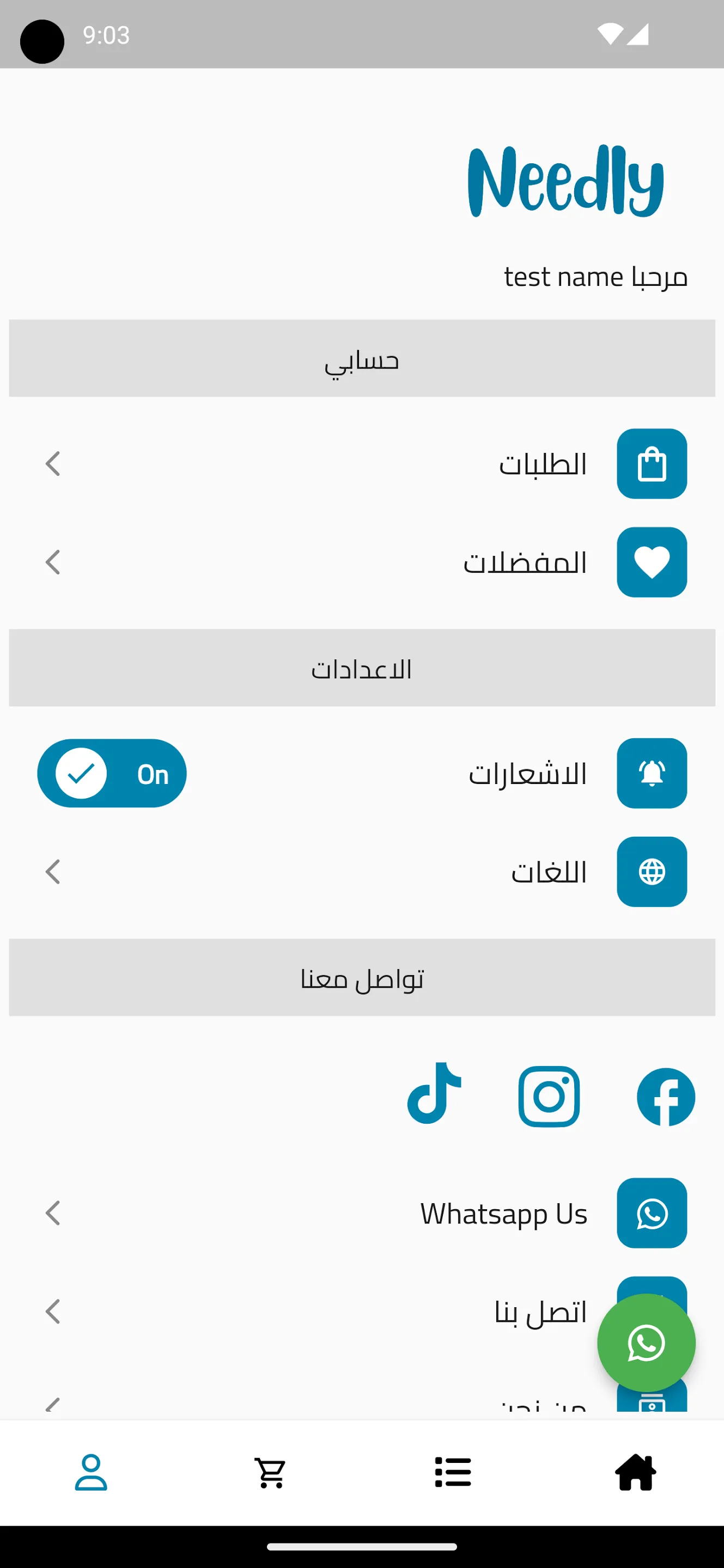Toggle the الاشعارات notifications switch off
The image size is (724, 1568).
point(112,774)
